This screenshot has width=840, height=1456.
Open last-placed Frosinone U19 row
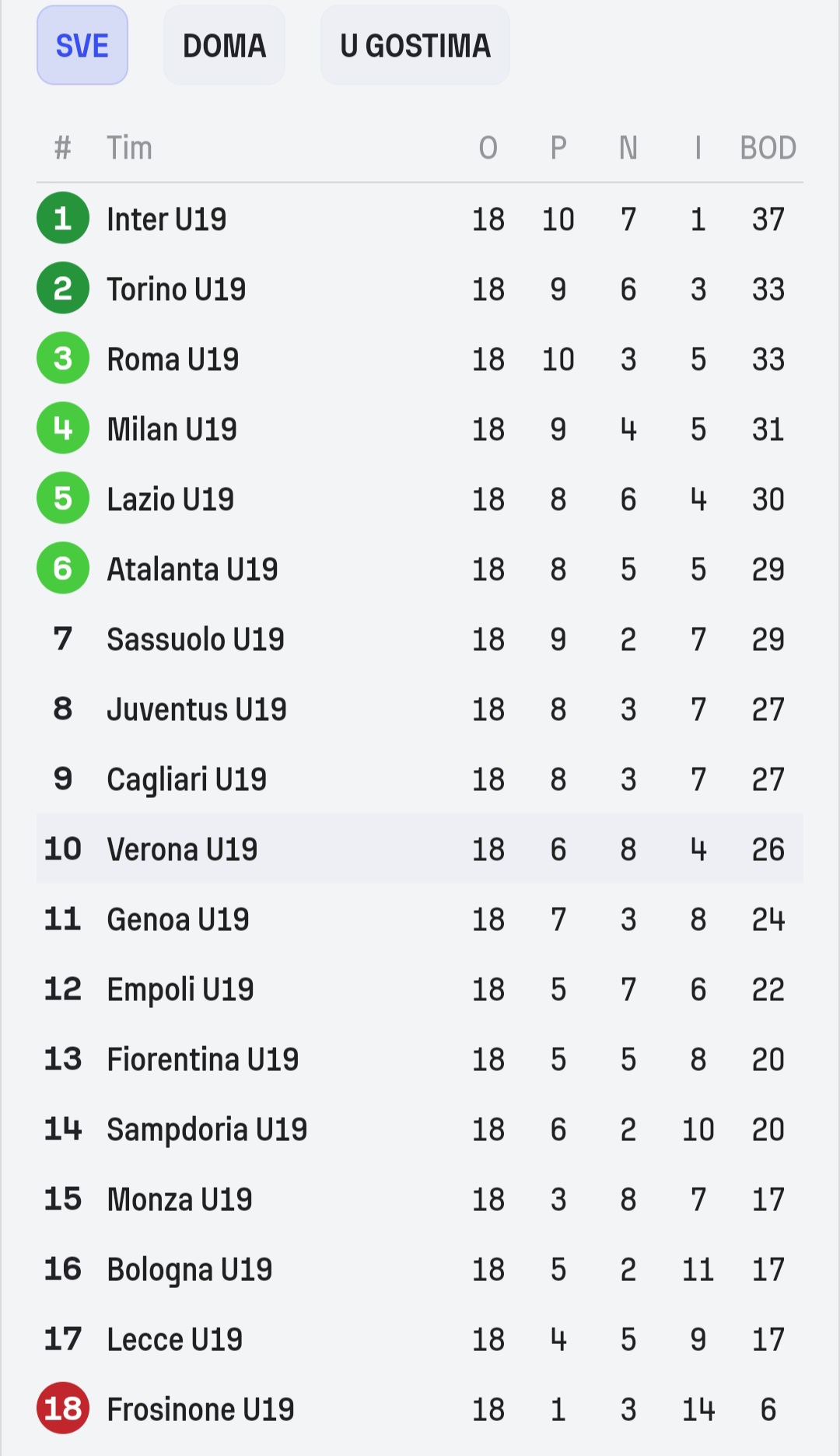[420, 1409]
